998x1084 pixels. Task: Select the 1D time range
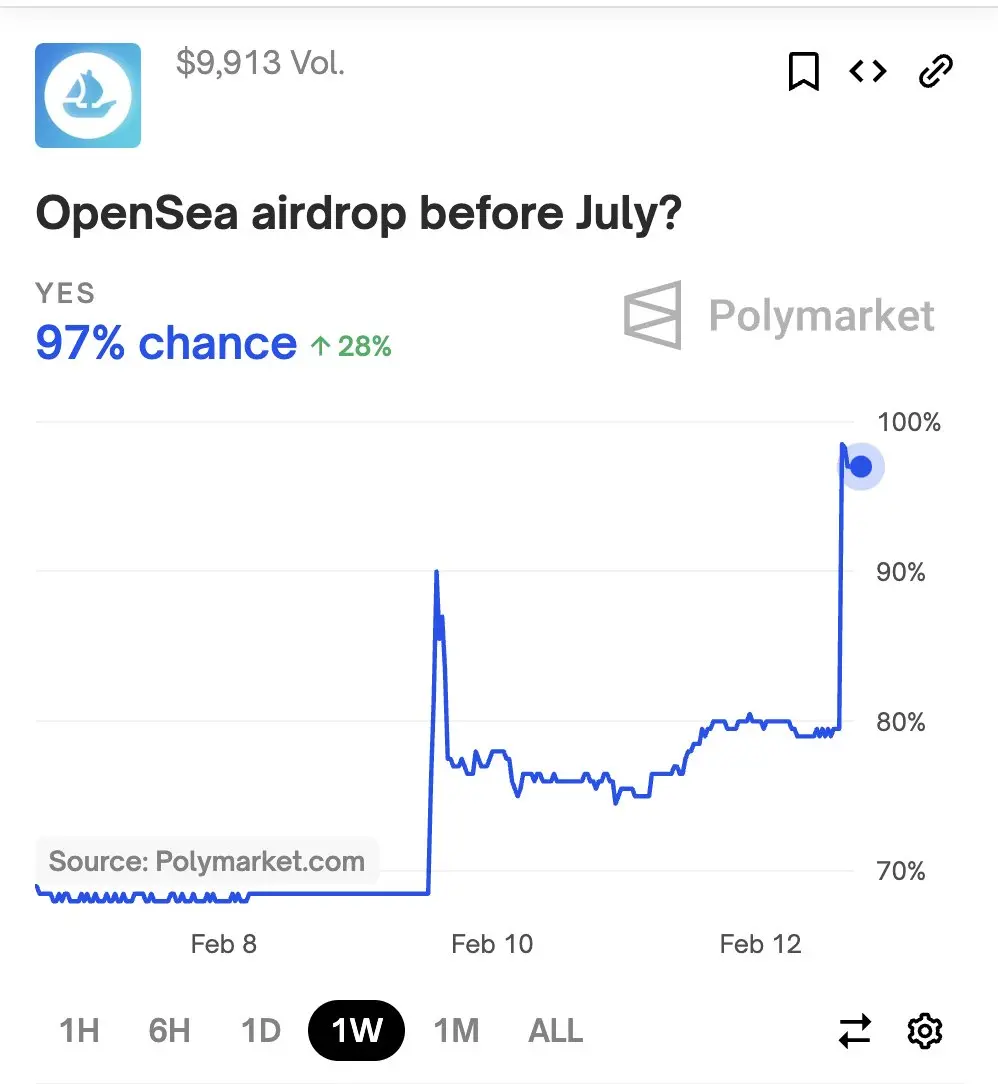(x=259, y=1031)
